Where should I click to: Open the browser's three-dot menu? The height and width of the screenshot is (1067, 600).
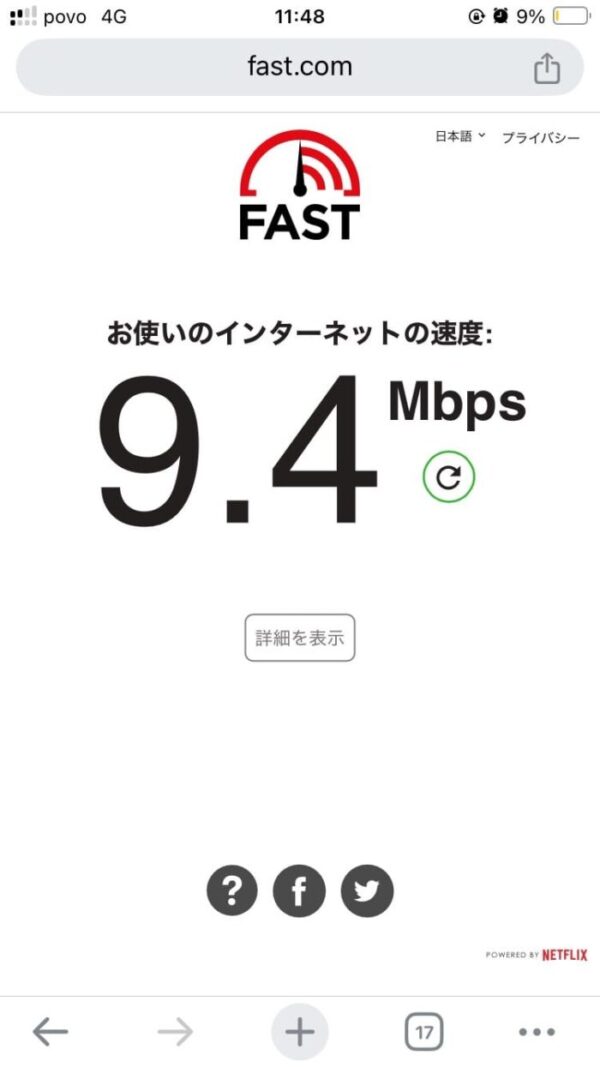pos(537,1032)
